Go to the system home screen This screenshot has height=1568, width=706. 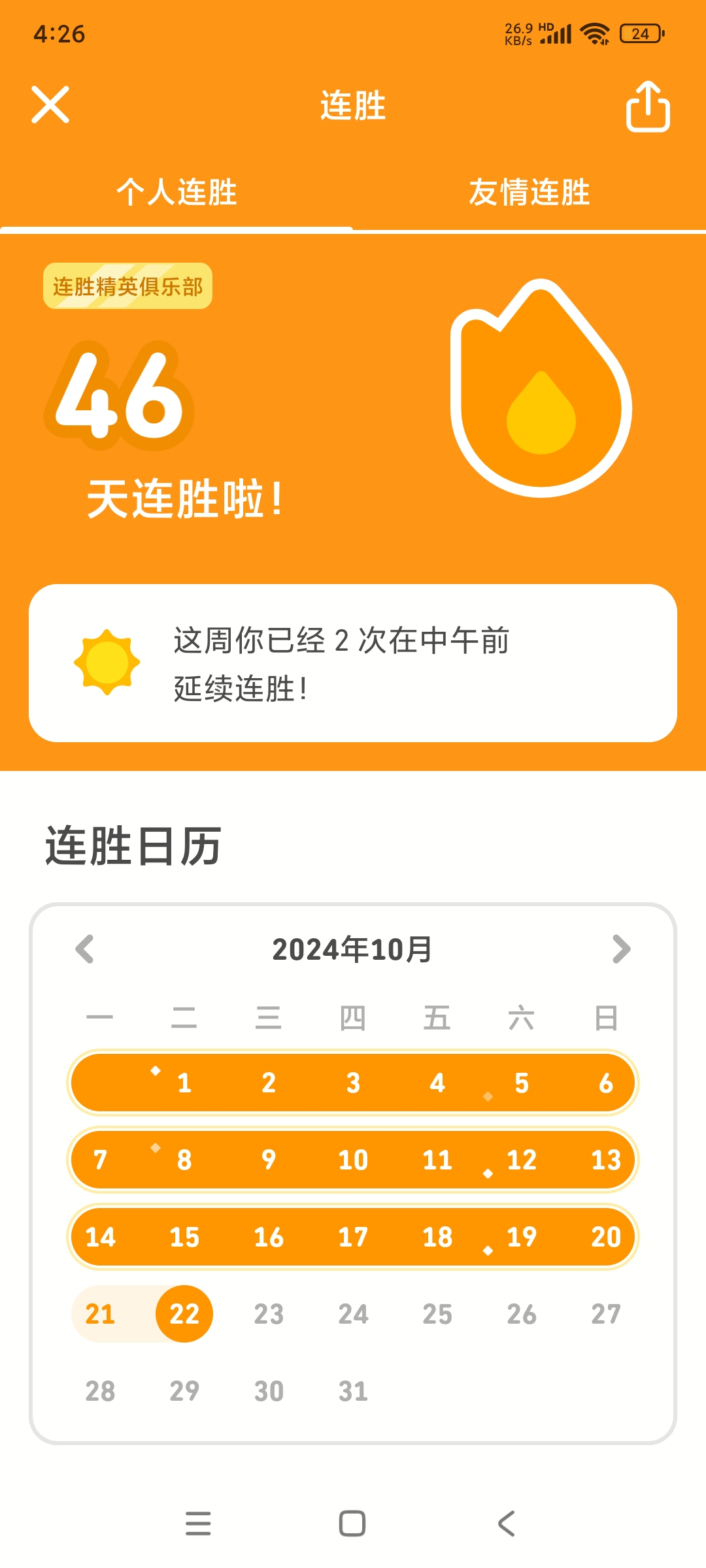pyautogui.click(x=352, y=1524)
